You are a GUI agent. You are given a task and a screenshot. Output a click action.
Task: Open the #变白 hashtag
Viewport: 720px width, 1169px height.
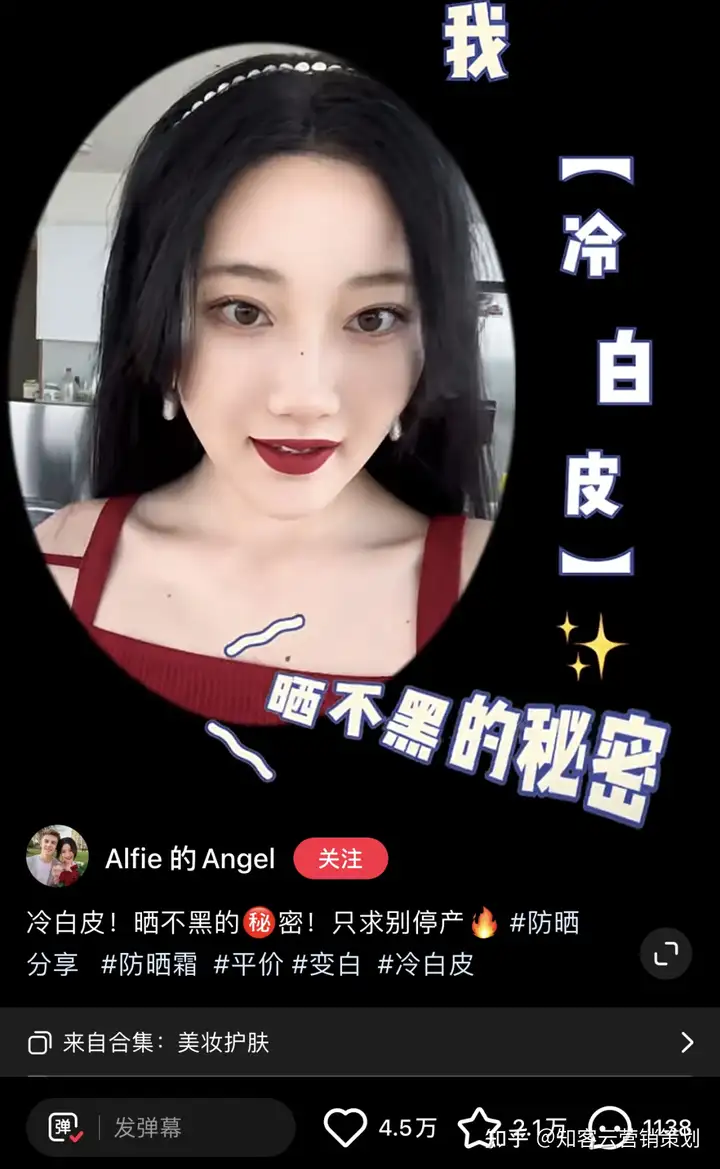click(326, 964)
